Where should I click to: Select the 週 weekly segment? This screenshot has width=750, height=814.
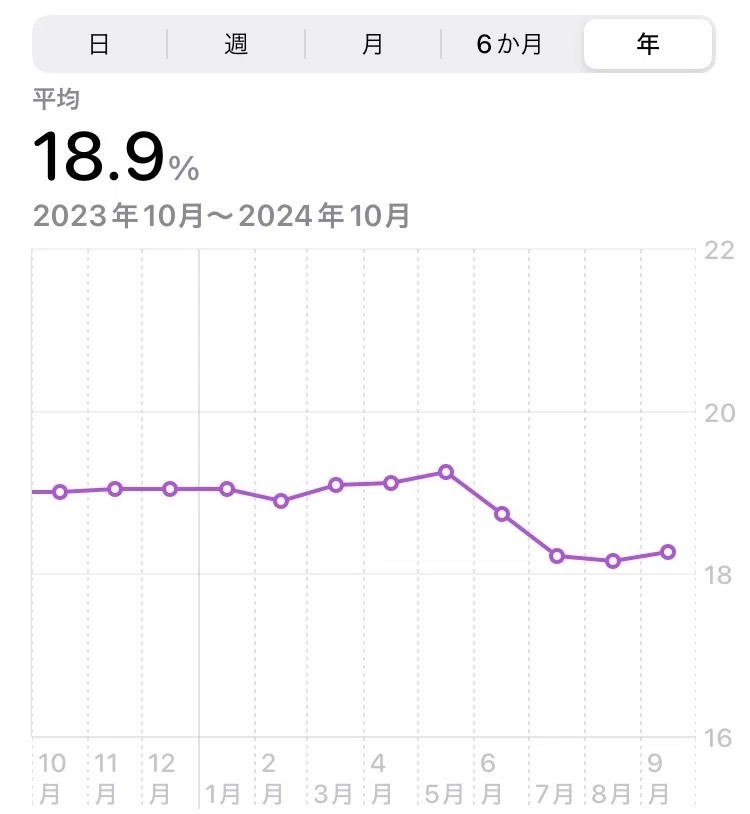pyautogui.click(x=236, y=44)
